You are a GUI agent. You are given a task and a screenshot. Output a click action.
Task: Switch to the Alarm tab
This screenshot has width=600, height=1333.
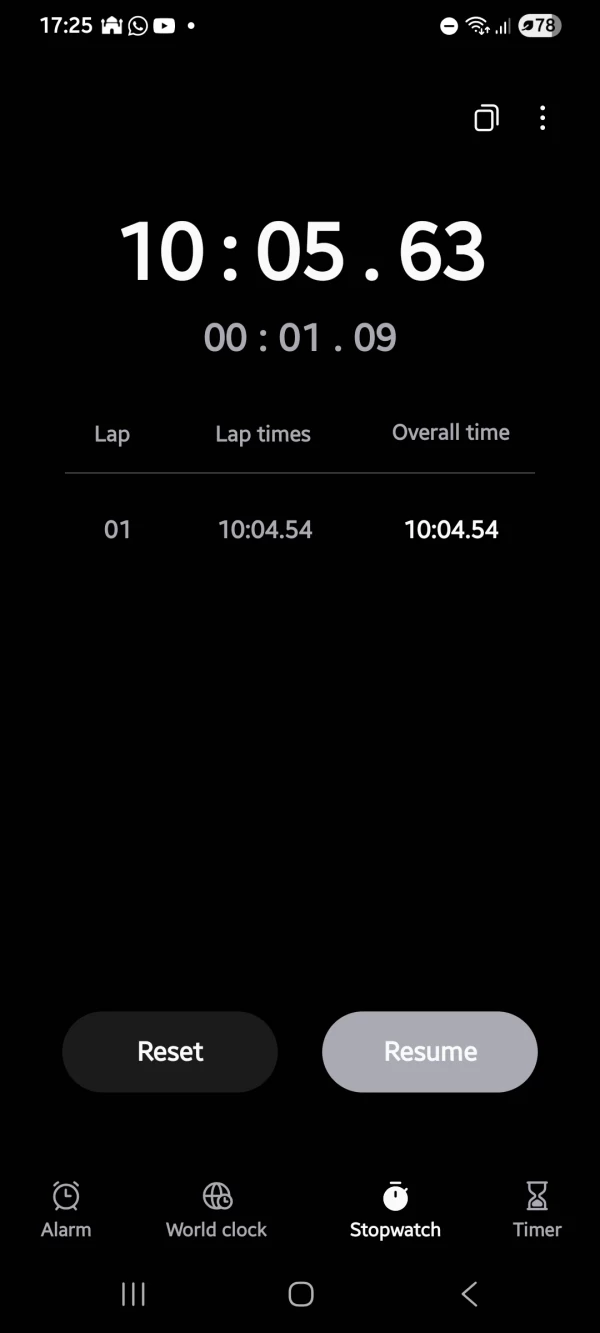point(66,1209)
